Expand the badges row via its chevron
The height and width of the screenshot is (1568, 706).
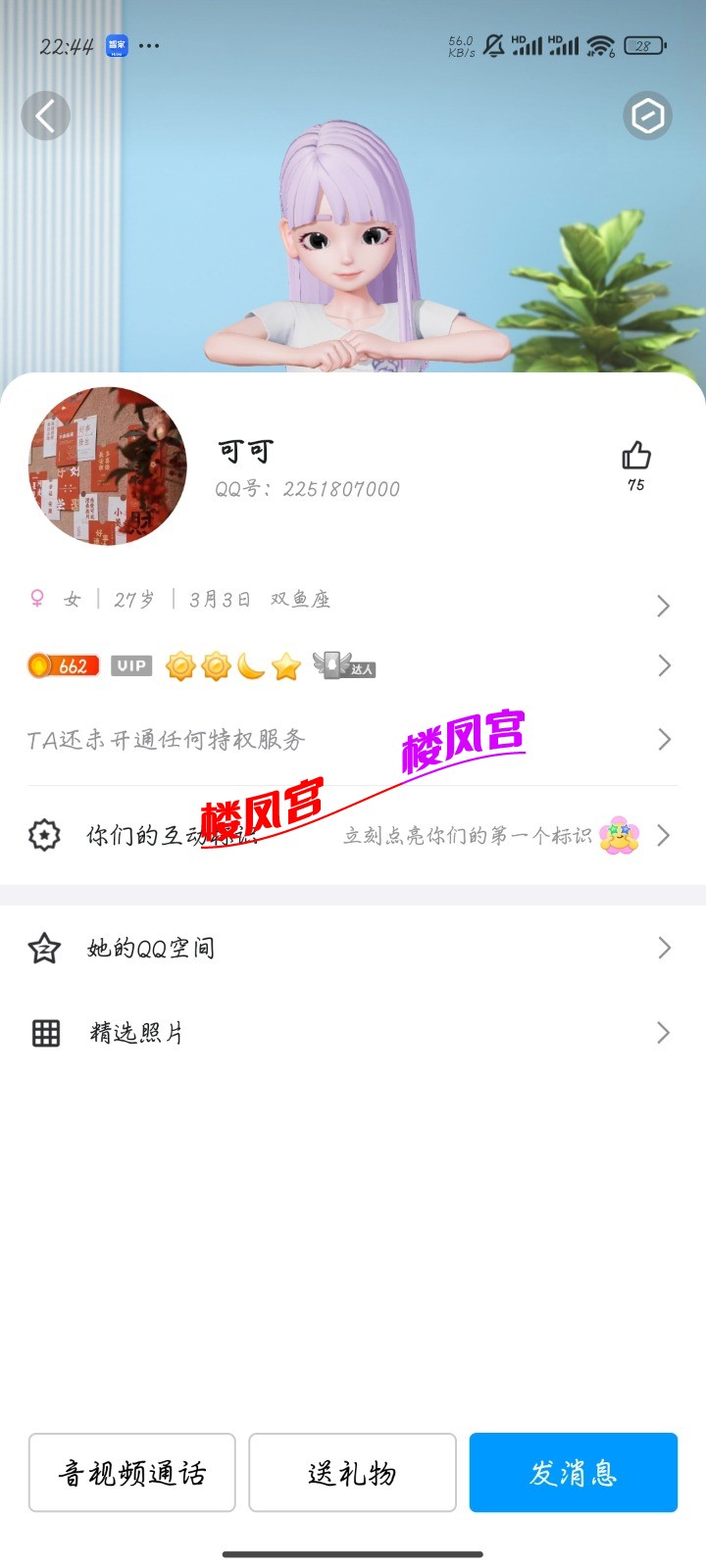pos(664,665)
